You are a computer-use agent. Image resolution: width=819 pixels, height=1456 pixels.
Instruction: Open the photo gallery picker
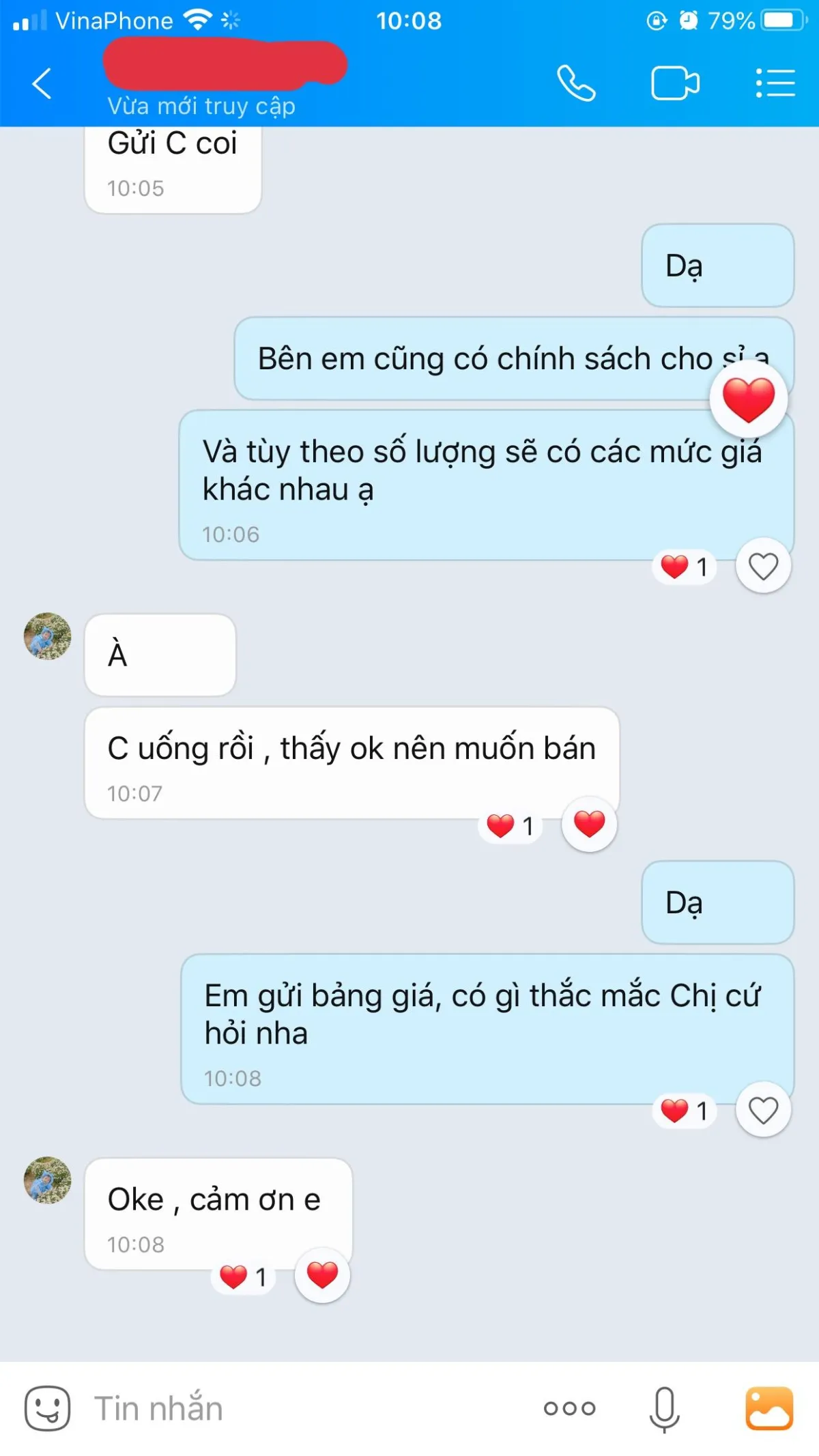point(769,1408)
